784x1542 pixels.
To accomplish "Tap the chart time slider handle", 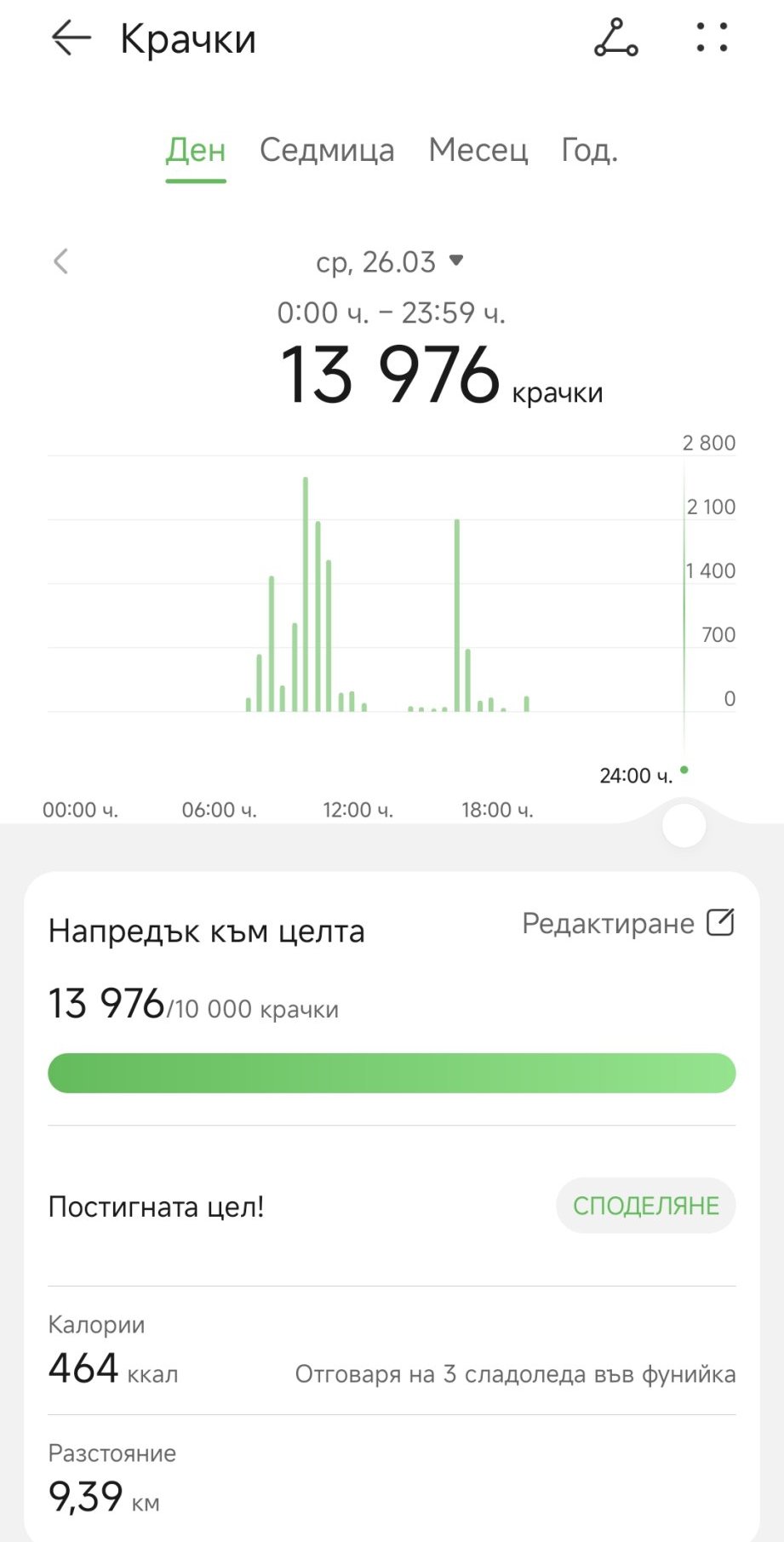I will pos(684,825).
